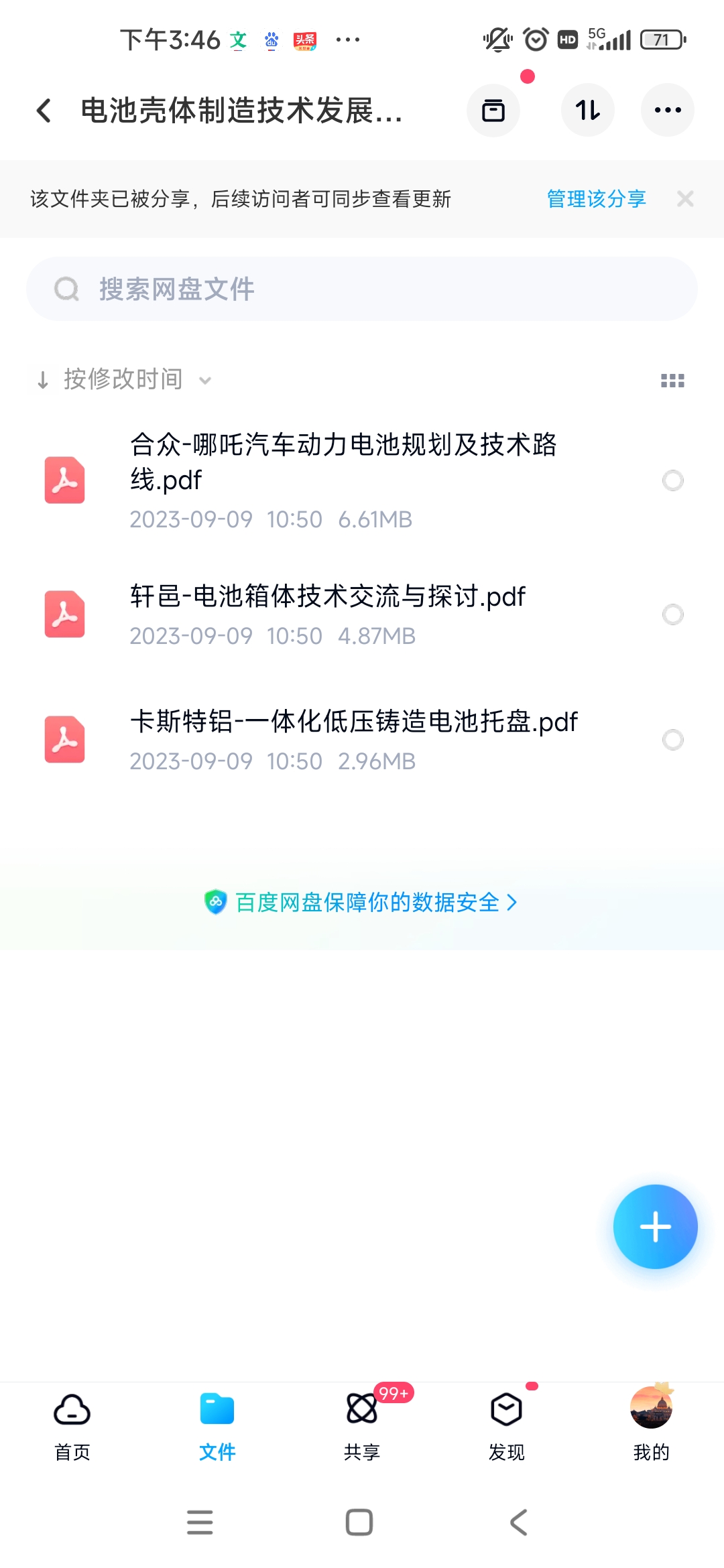Image resolution: width=724 pixels, height=1568 pixels.
Task: Select the circle next to 卡斯特铝 pdf
Action: pyautogui.click(x=672, y=740)
